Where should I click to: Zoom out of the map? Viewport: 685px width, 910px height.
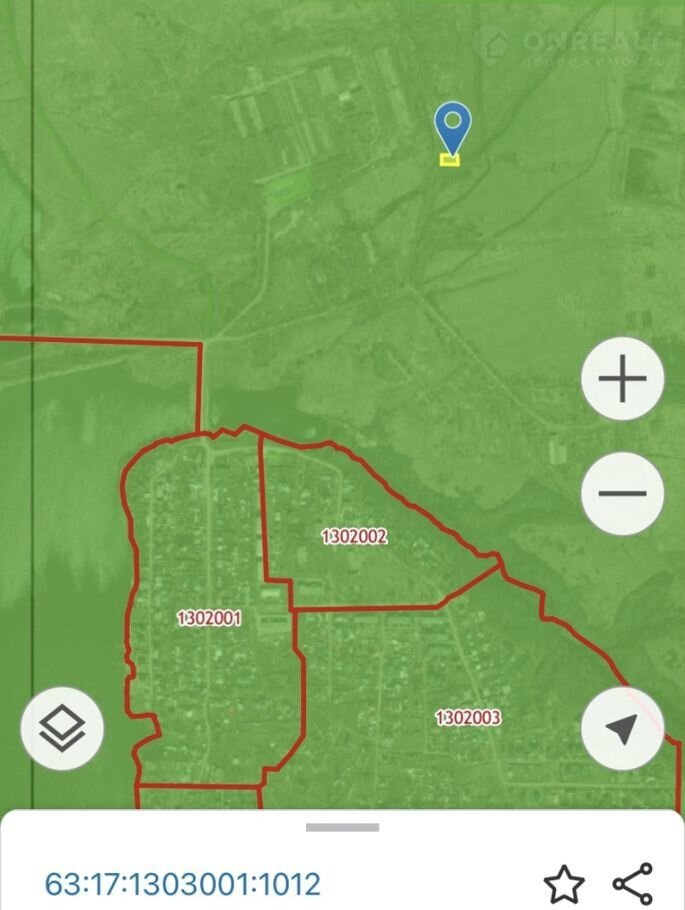pyautogui.click(x=622, y=494)
